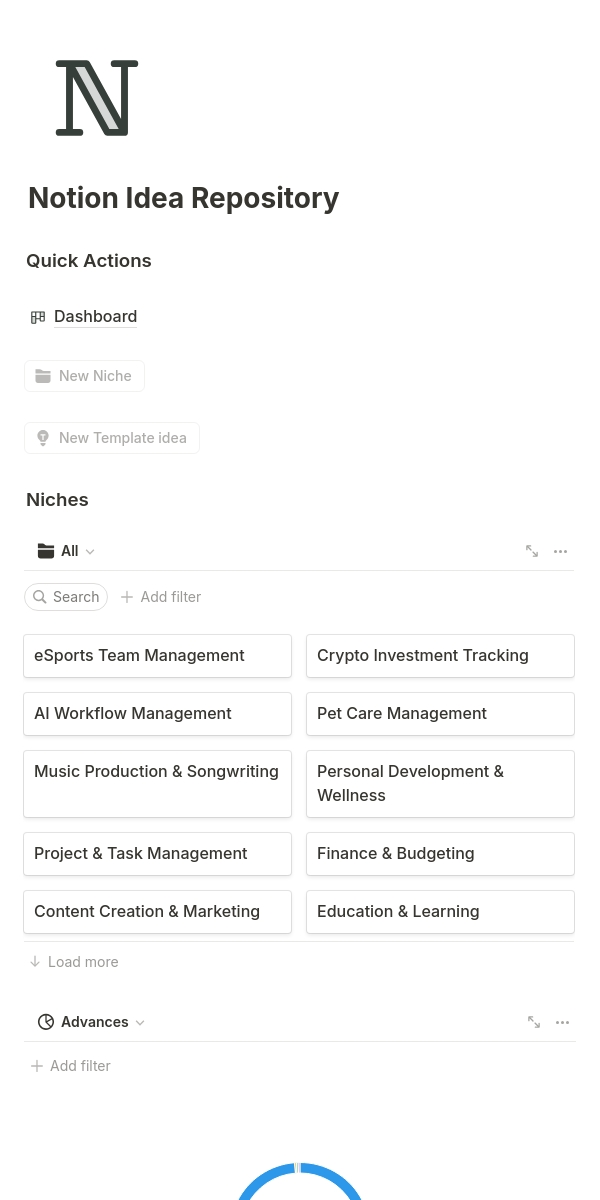The image size is (600, 1200).
Task: Tap the Search field in Niches
Action: point(66,597)
